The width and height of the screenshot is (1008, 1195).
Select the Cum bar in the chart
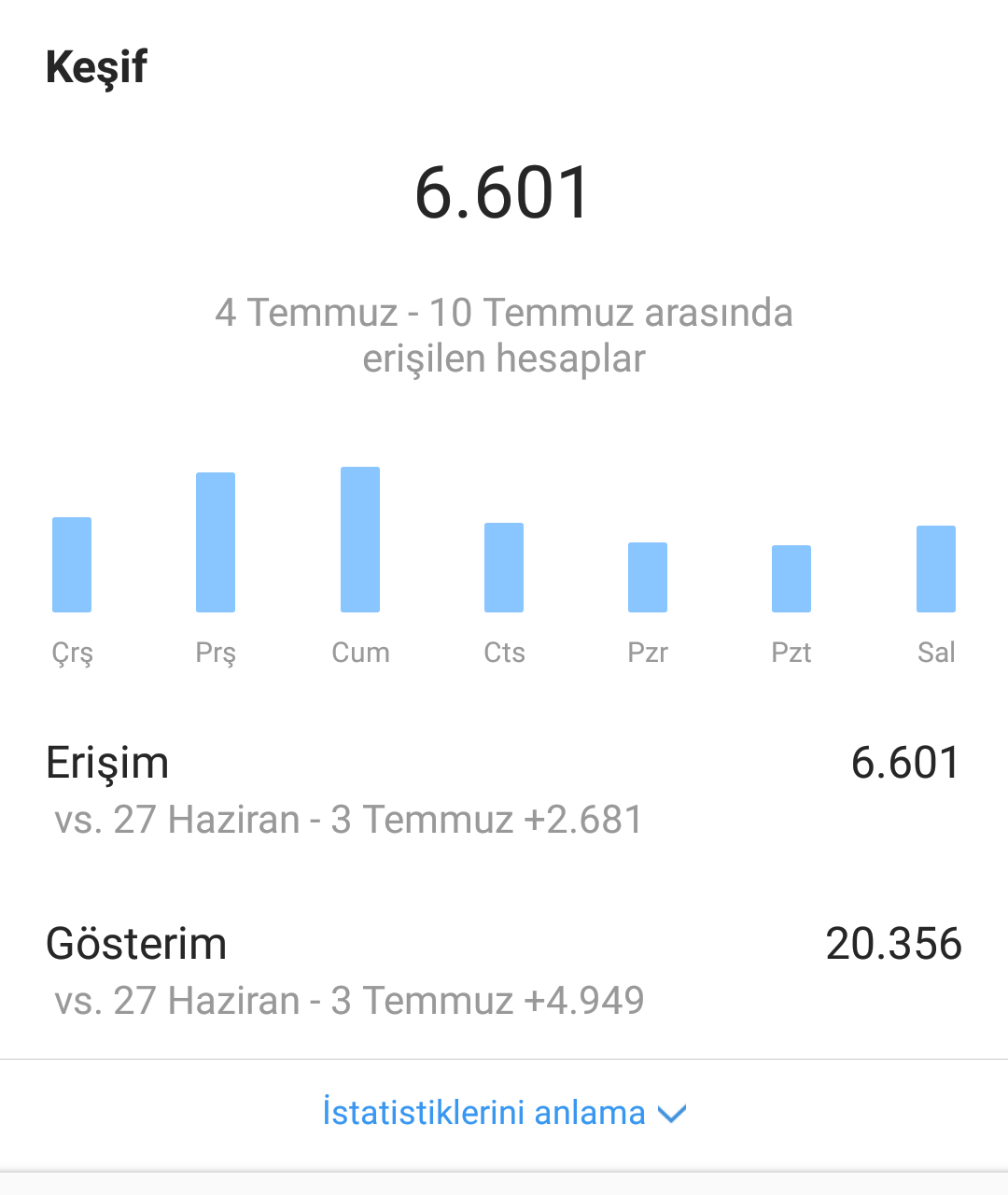coord(360,540)
